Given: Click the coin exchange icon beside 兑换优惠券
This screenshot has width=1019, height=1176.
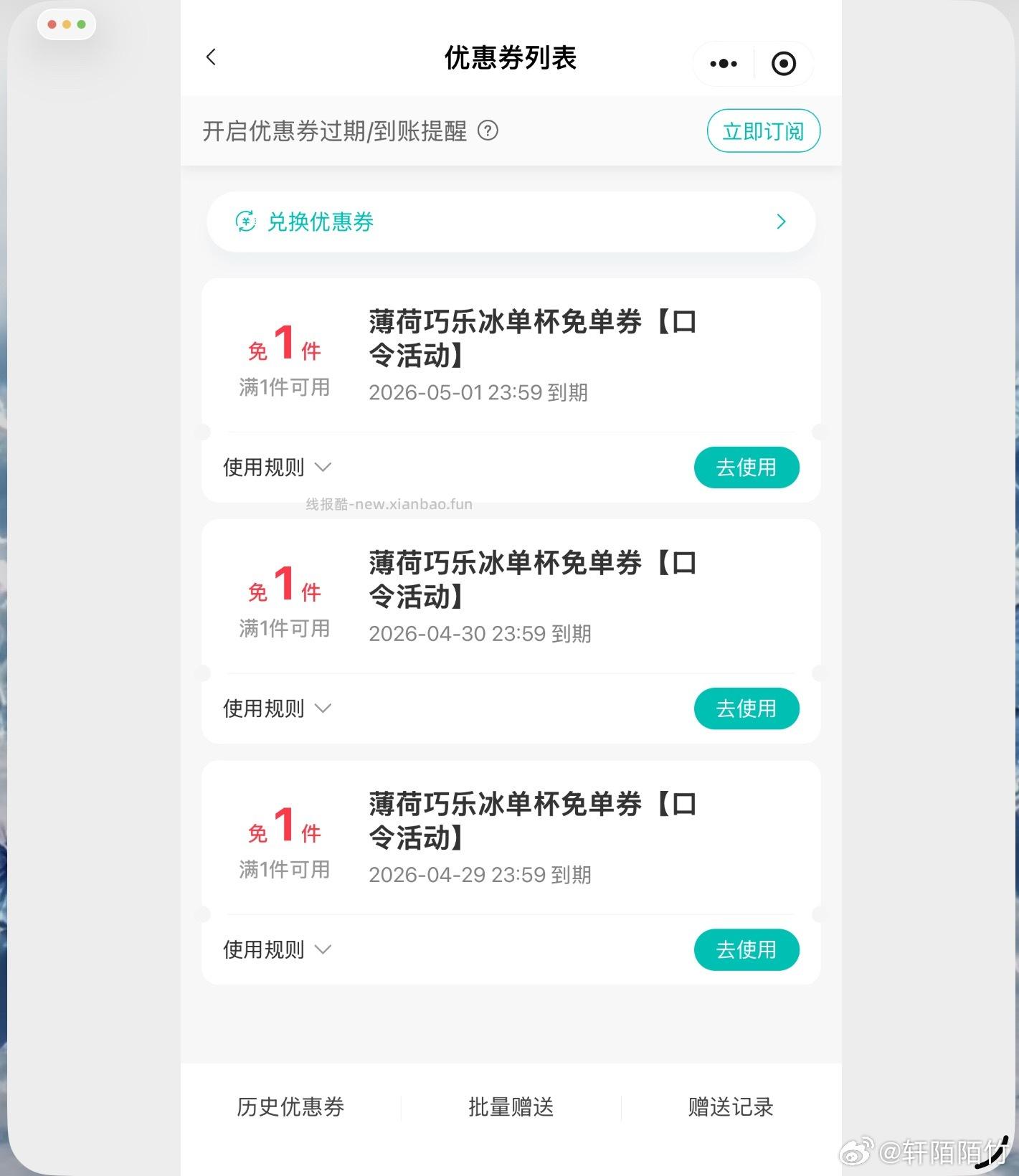Looking at the screenshot, I should 246,222.
